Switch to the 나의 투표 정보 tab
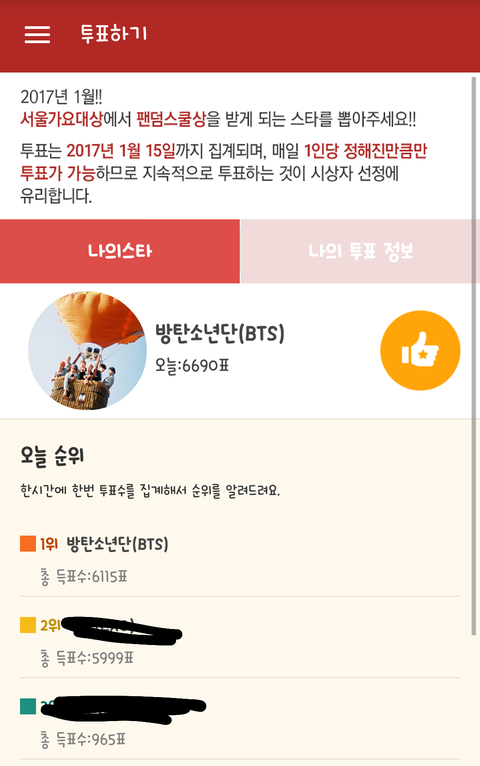The image size is (480, 766). tap(360, 251)
